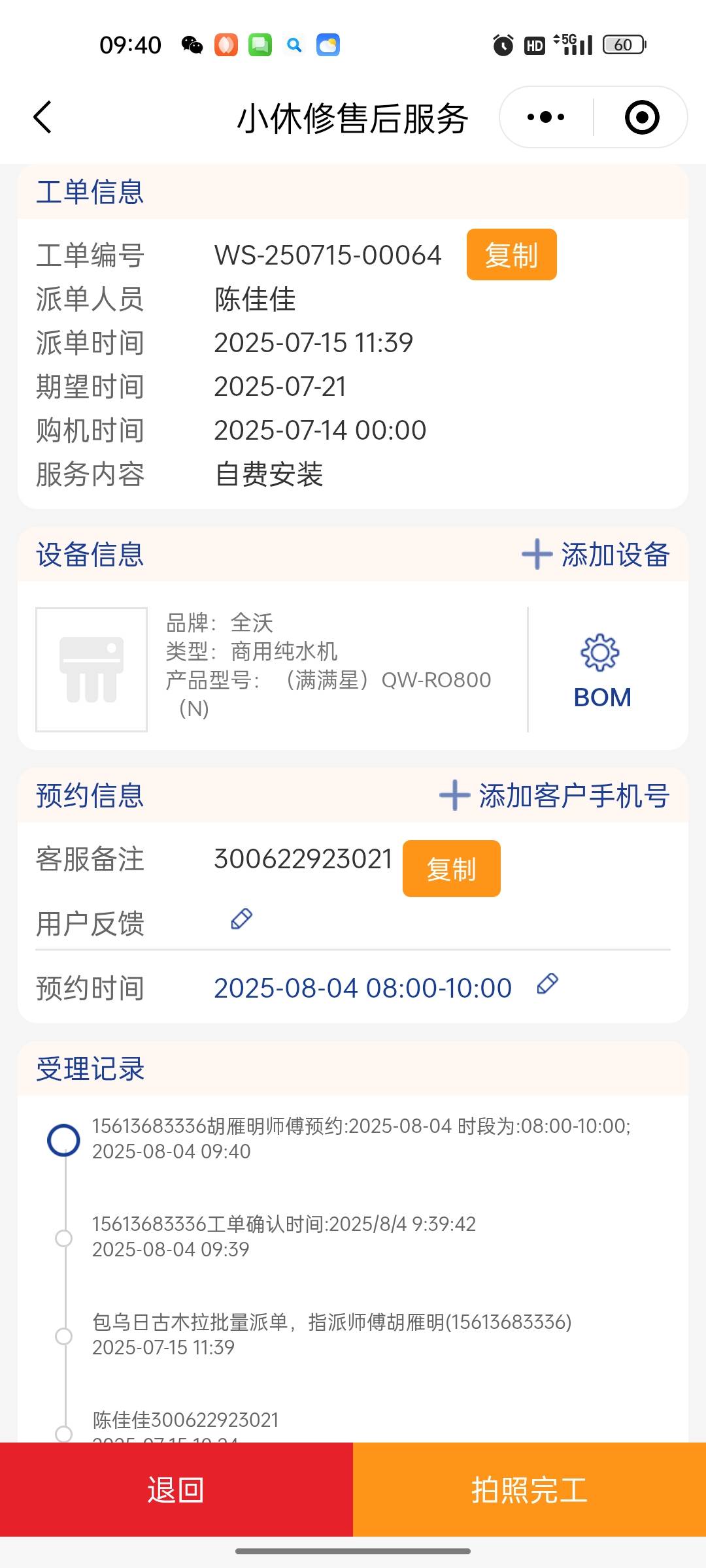Open the mini program's three-dot menu
This screenshot has height=1568, width=706.
click(x=546, y=118)
